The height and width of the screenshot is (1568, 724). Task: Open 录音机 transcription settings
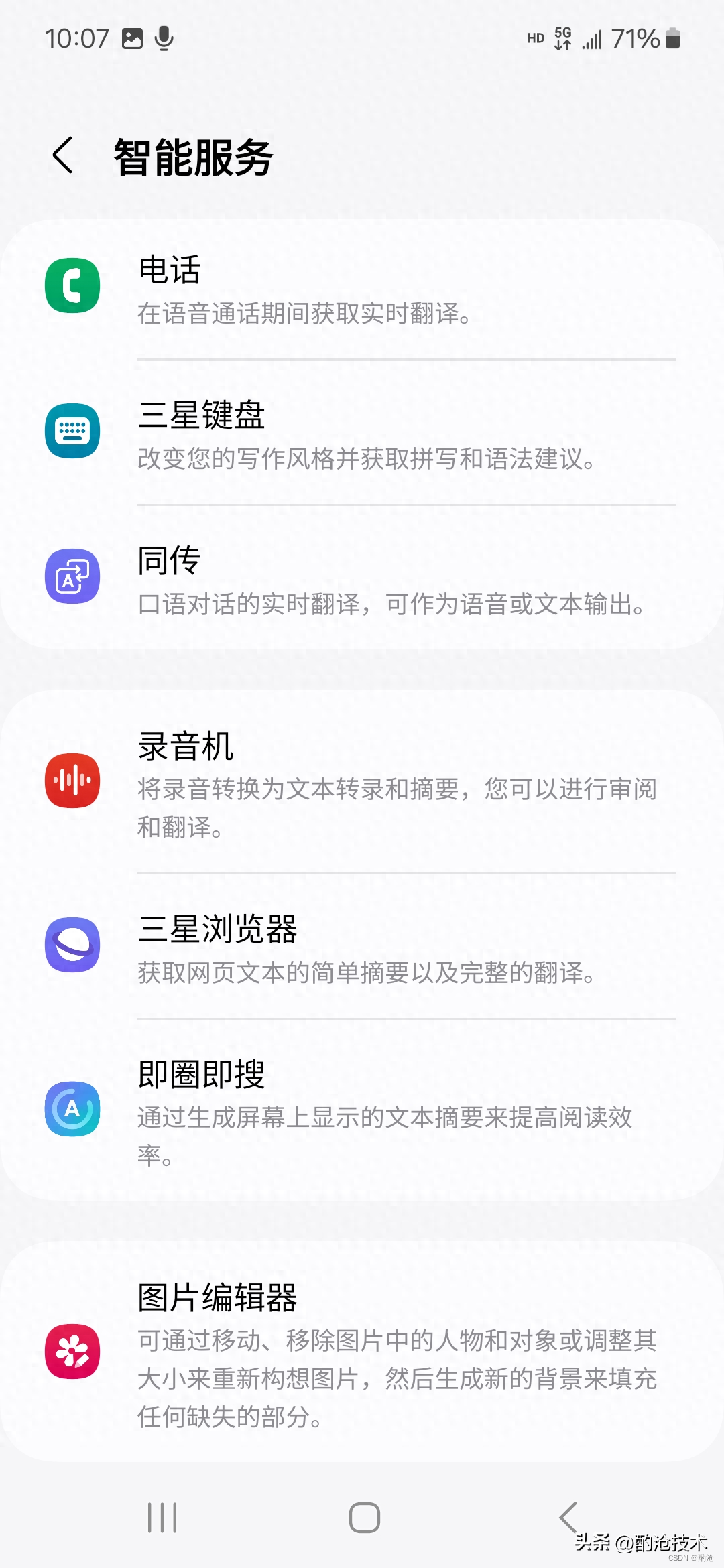362,781
